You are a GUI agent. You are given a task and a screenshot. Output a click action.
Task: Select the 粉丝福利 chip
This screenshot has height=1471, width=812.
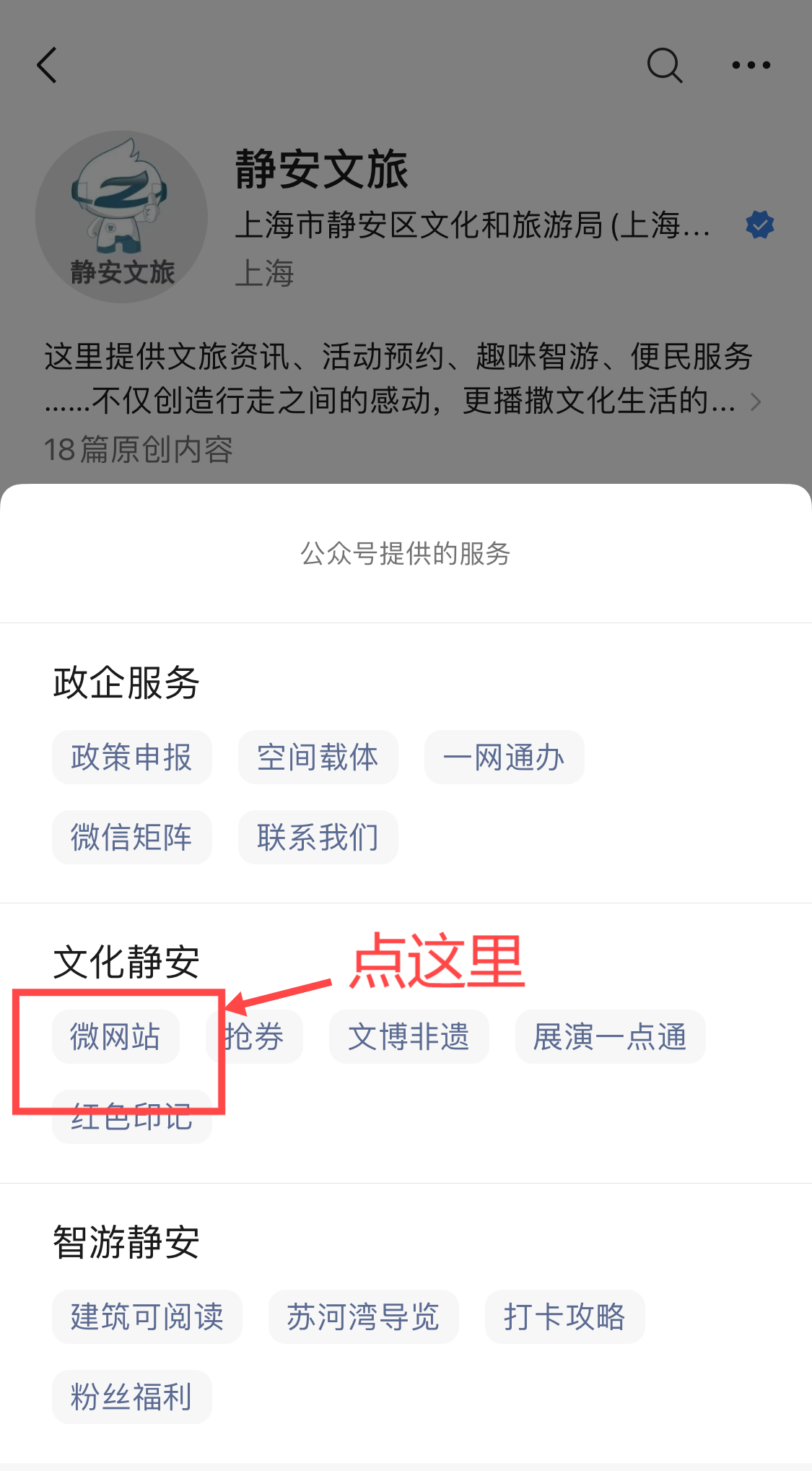(x=131, y=1397)
